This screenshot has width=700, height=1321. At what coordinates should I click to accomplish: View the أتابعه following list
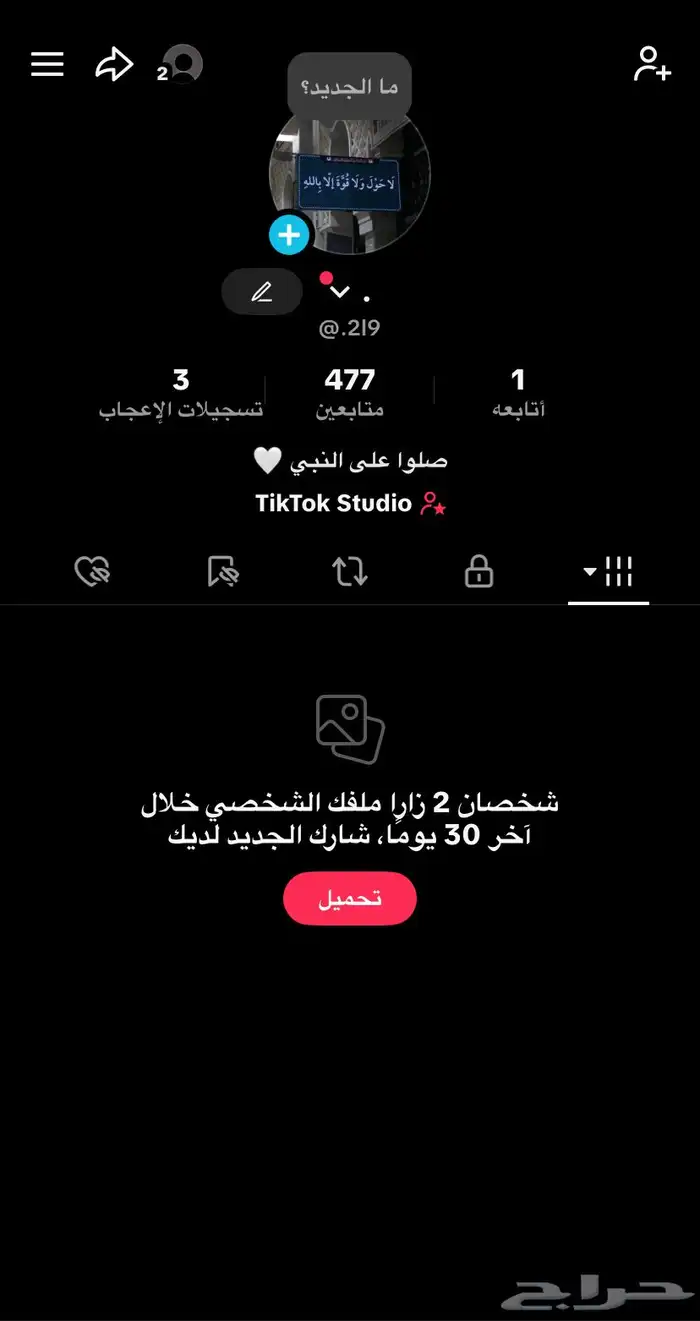(x=518, y=393)
